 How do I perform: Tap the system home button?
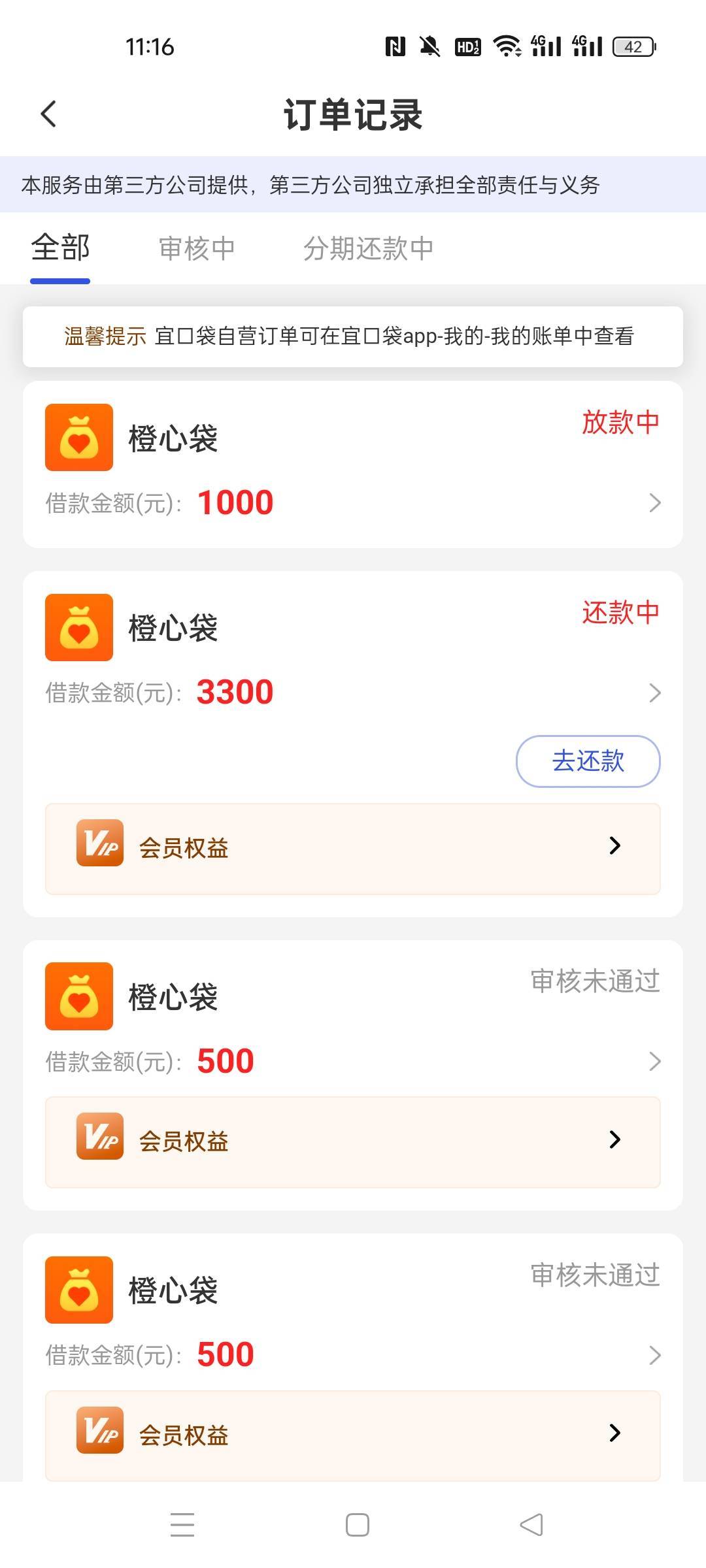tap(357, 1525)
